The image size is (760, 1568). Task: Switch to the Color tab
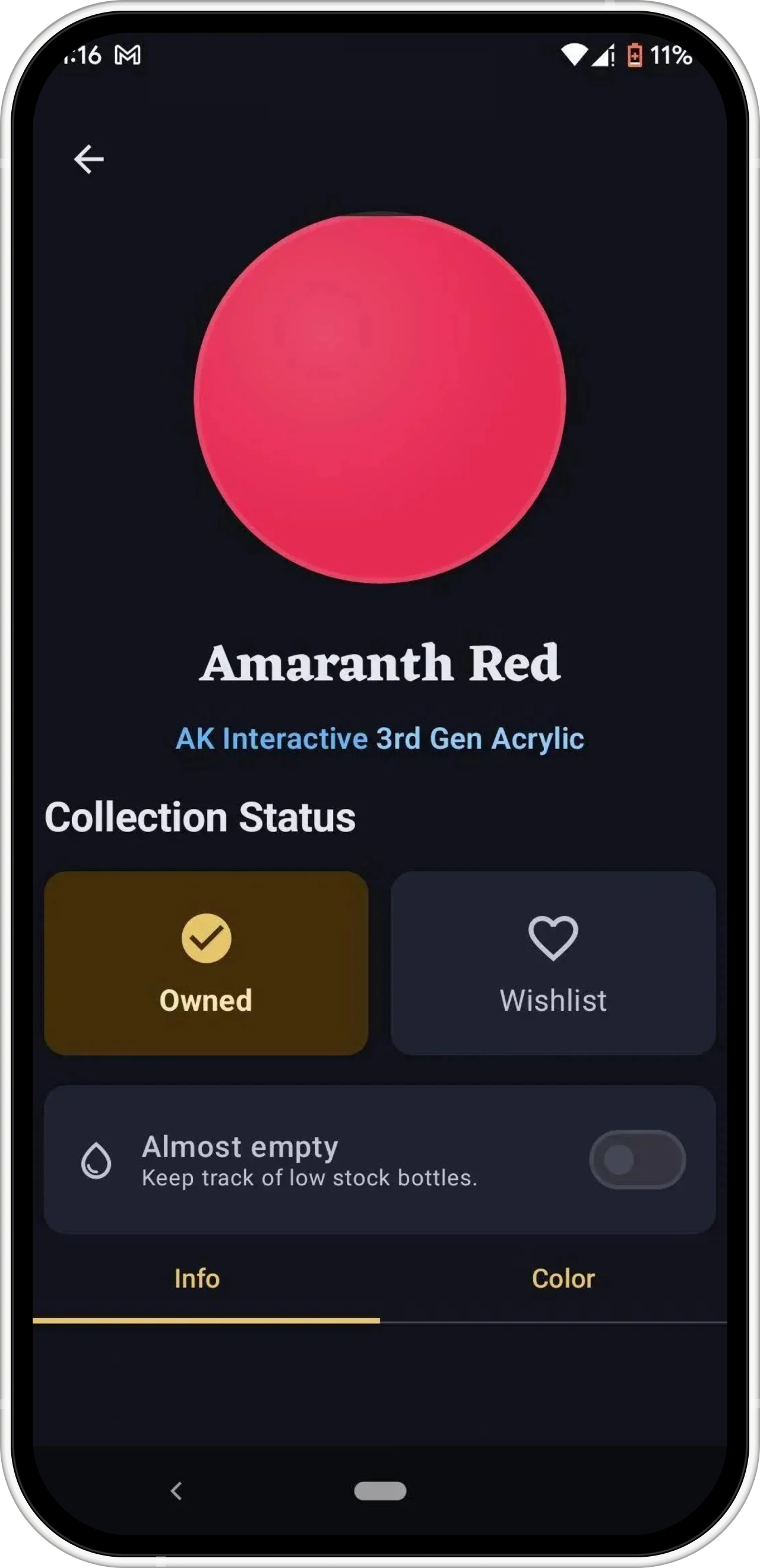[x=563, y=1278]
